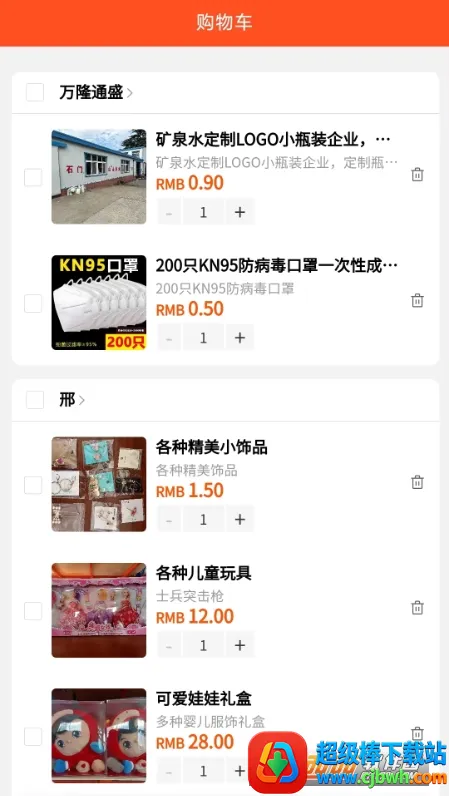The height and width of the screenshot is (796, 449).
Task: Select all items from 万隆通盛 store
Action: (35, 92)
